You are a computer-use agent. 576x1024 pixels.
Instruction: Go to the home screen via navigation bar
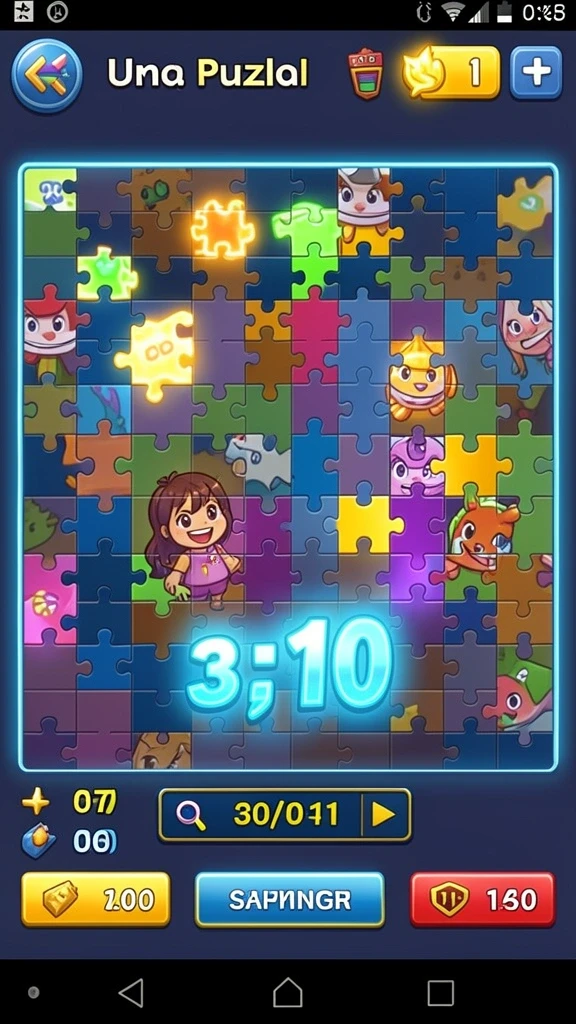pos(287,993)
